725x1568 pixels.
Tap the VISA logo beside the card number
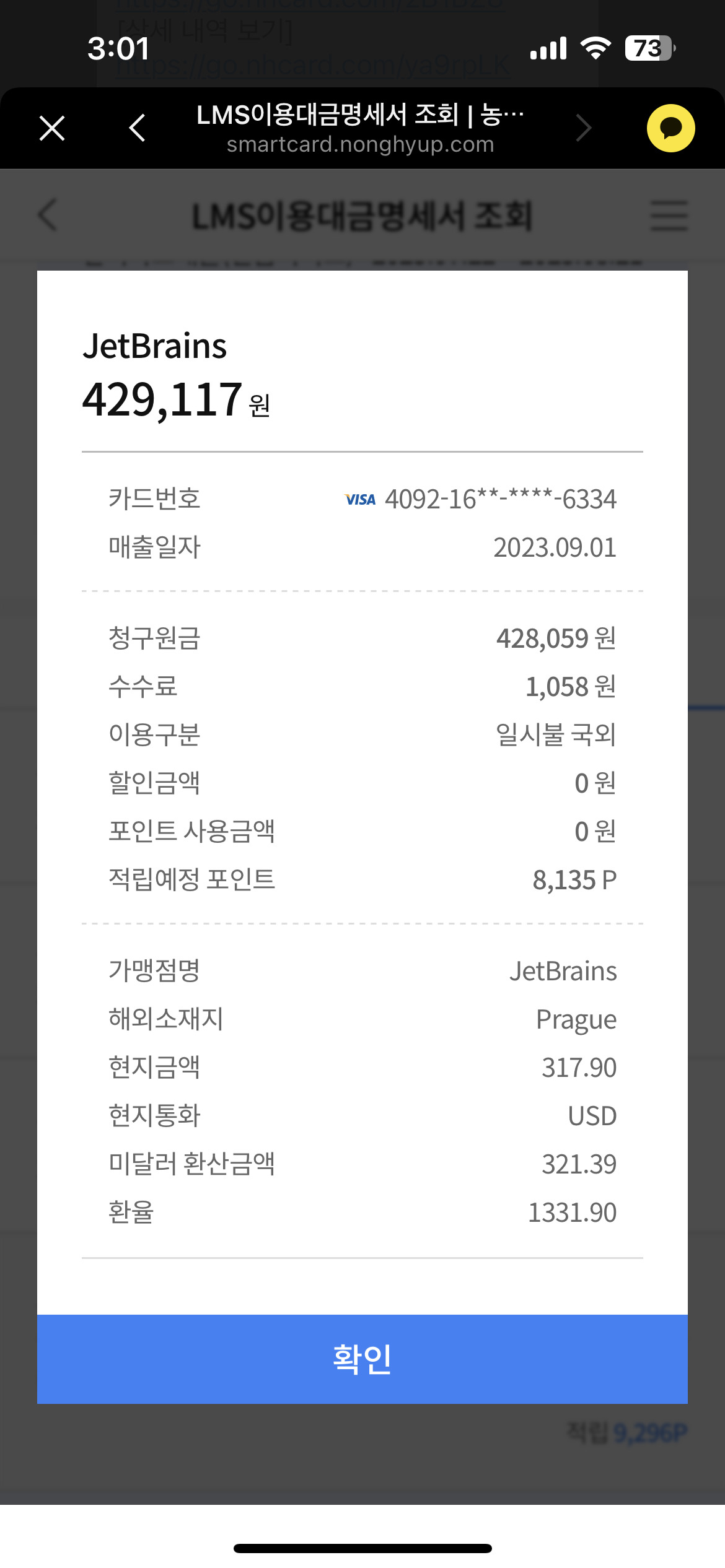[361, 499]
